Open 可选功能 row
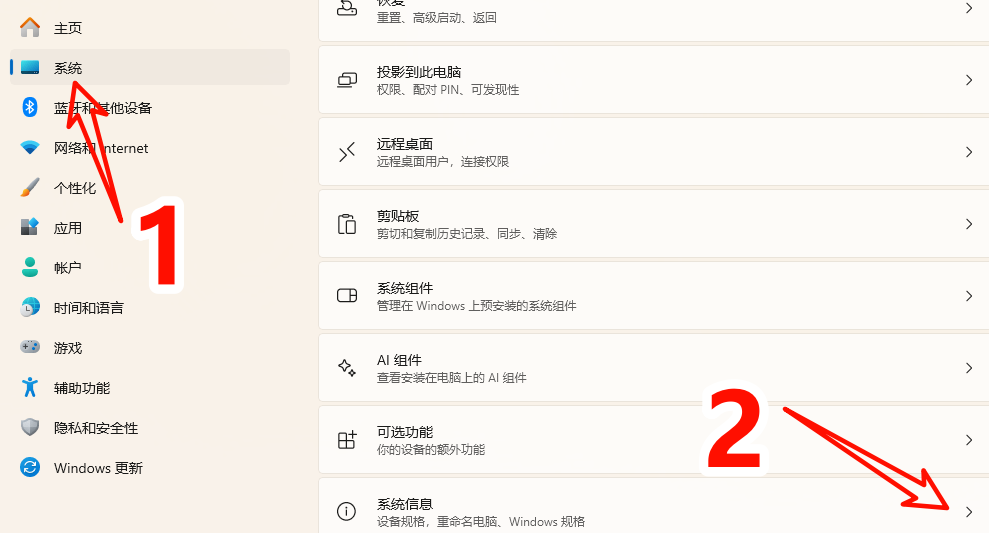The image size is (989, 533). 652,440
